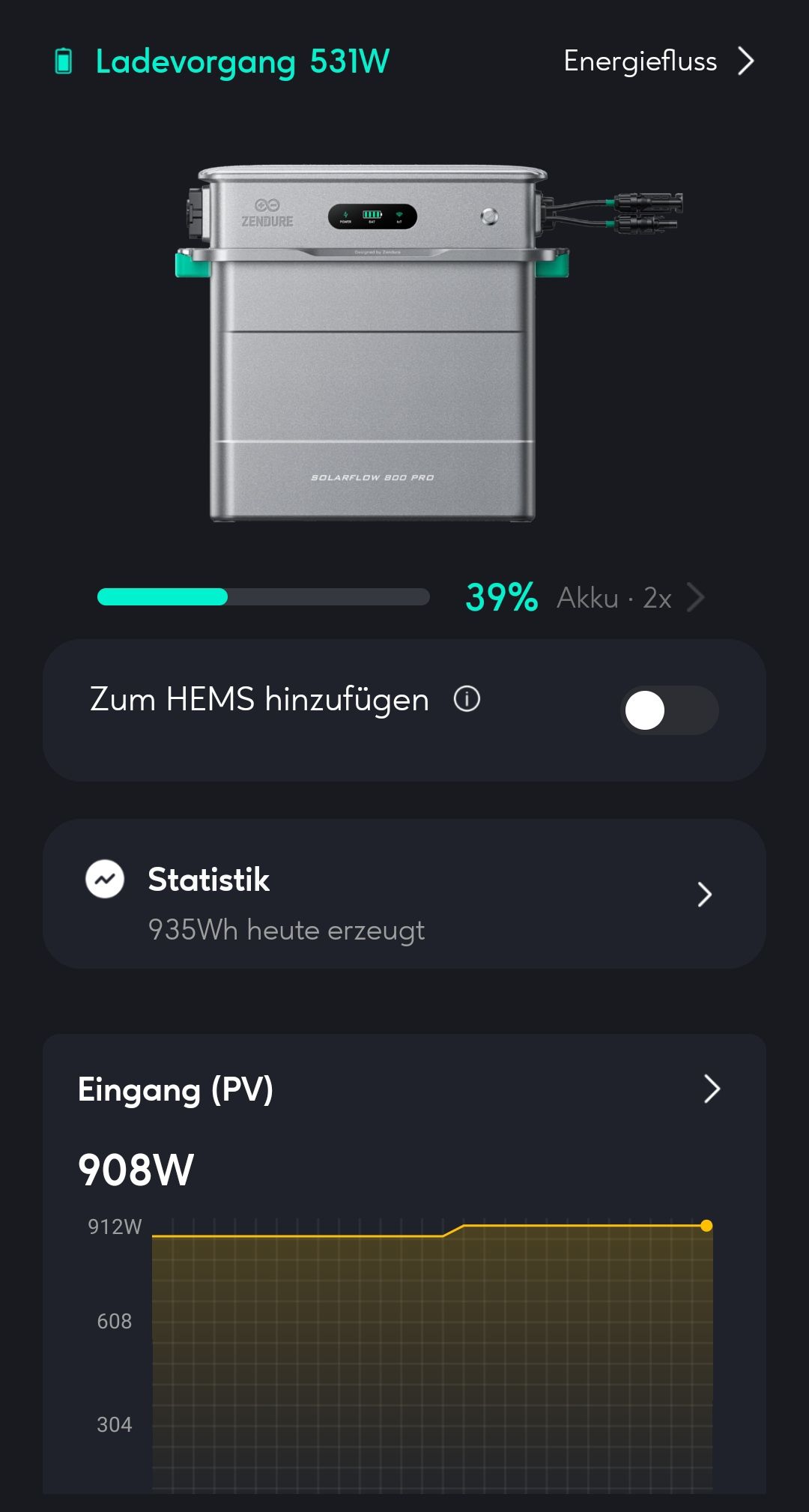
Task: Select the Ladevorgang 531W header
Action: click(x=241, y=61)
